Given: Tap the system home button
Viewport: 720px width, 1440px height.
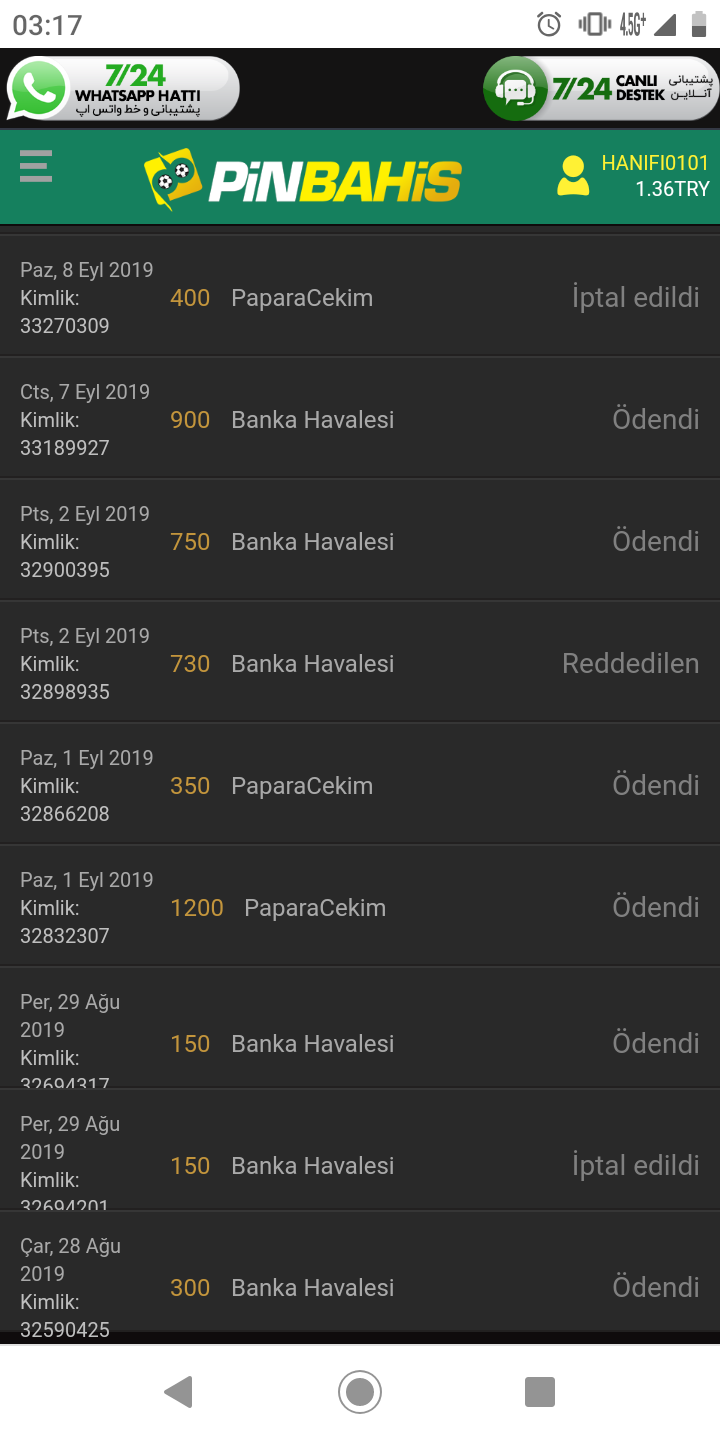Looking at the screenshot, I should tap(360, 1392).
